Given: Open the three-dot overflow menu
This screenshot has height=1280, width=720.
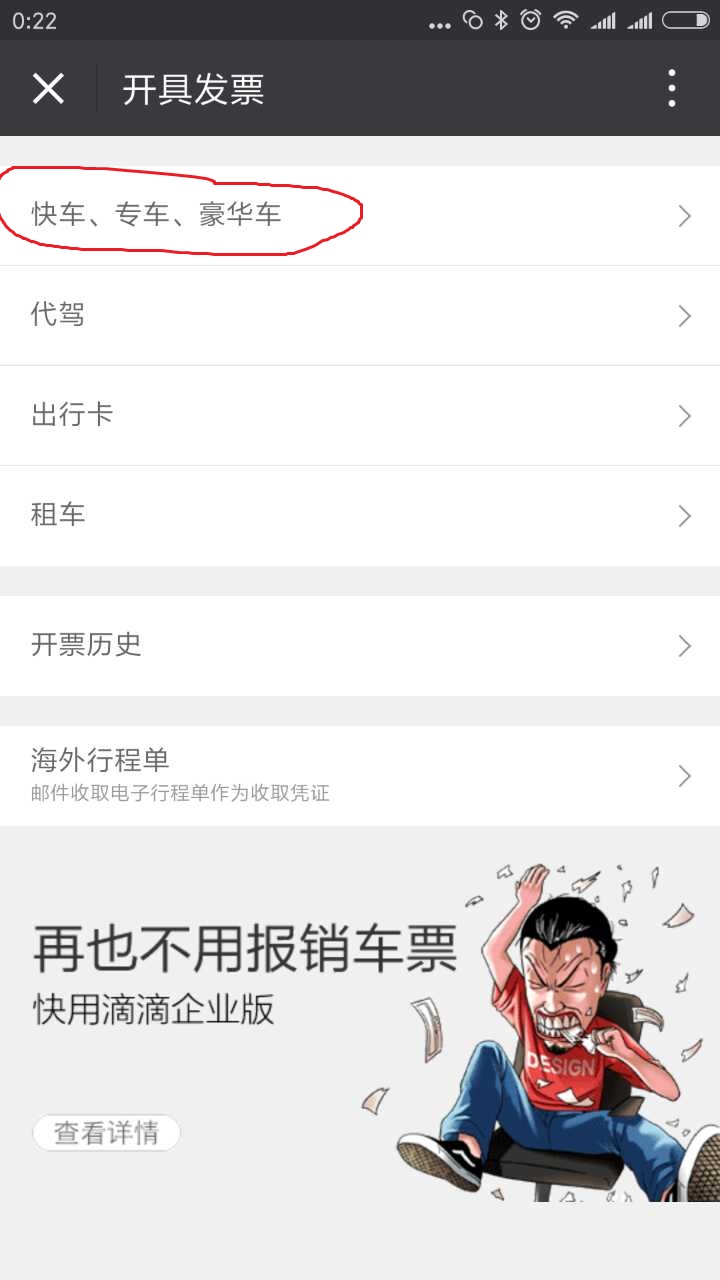Looking at the screenshot, I should point(672,88).
